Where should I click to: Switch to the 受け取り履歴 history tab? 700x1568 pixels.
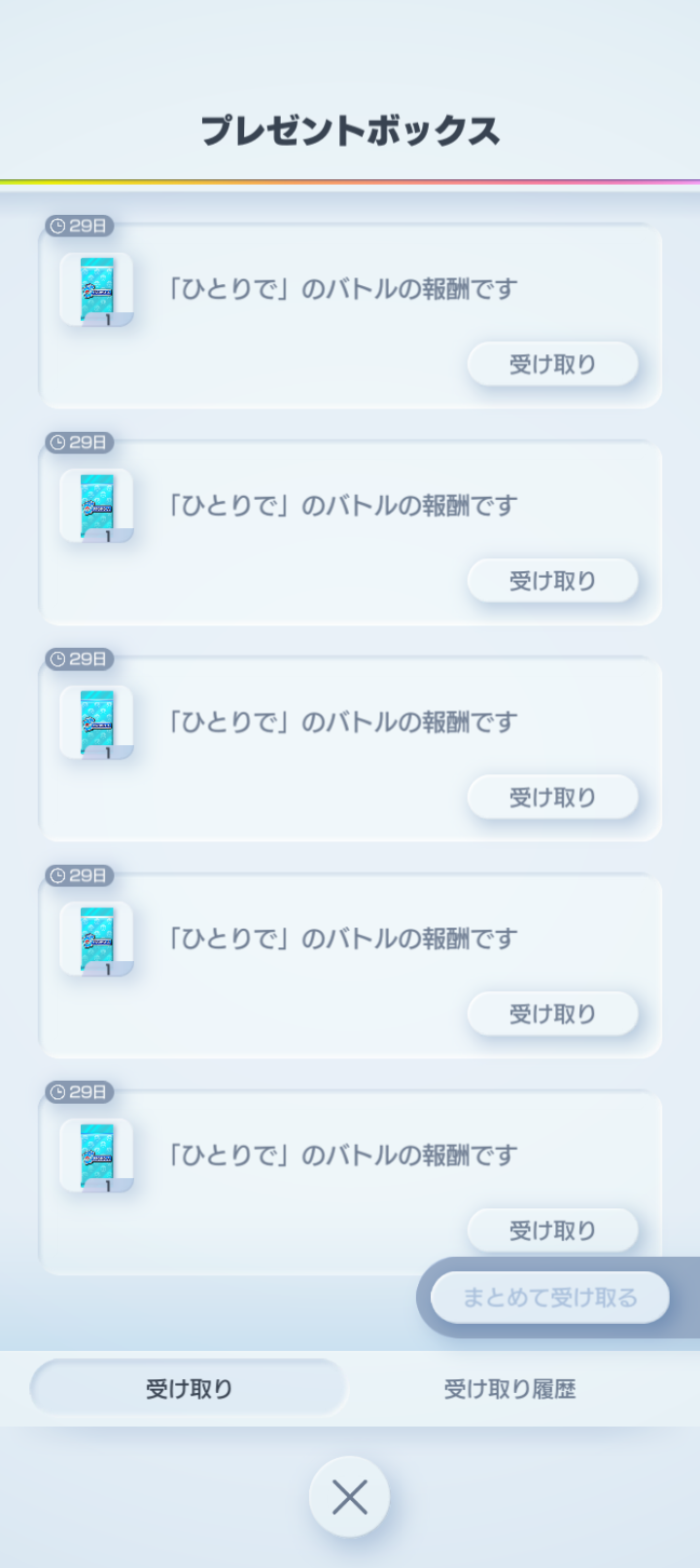coord(509,1389)
